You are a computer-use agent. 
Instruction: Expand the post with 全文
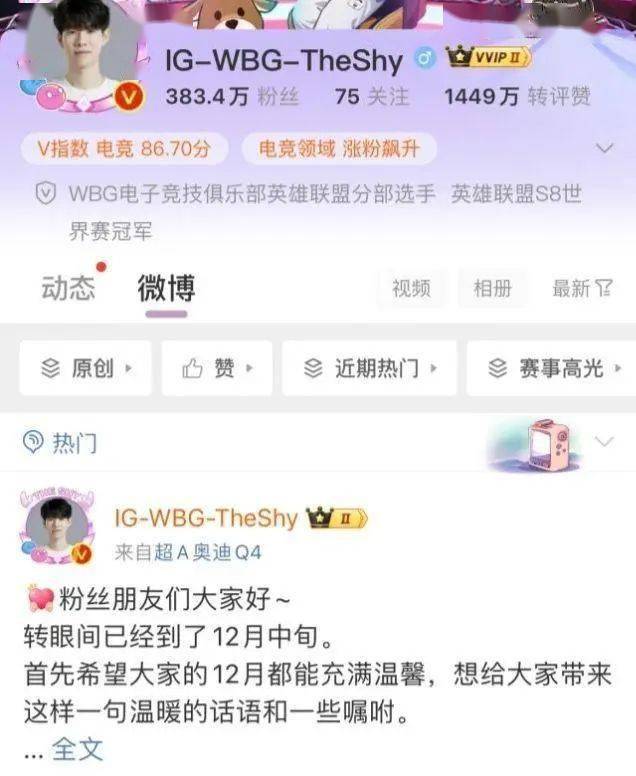pos(77,748)
